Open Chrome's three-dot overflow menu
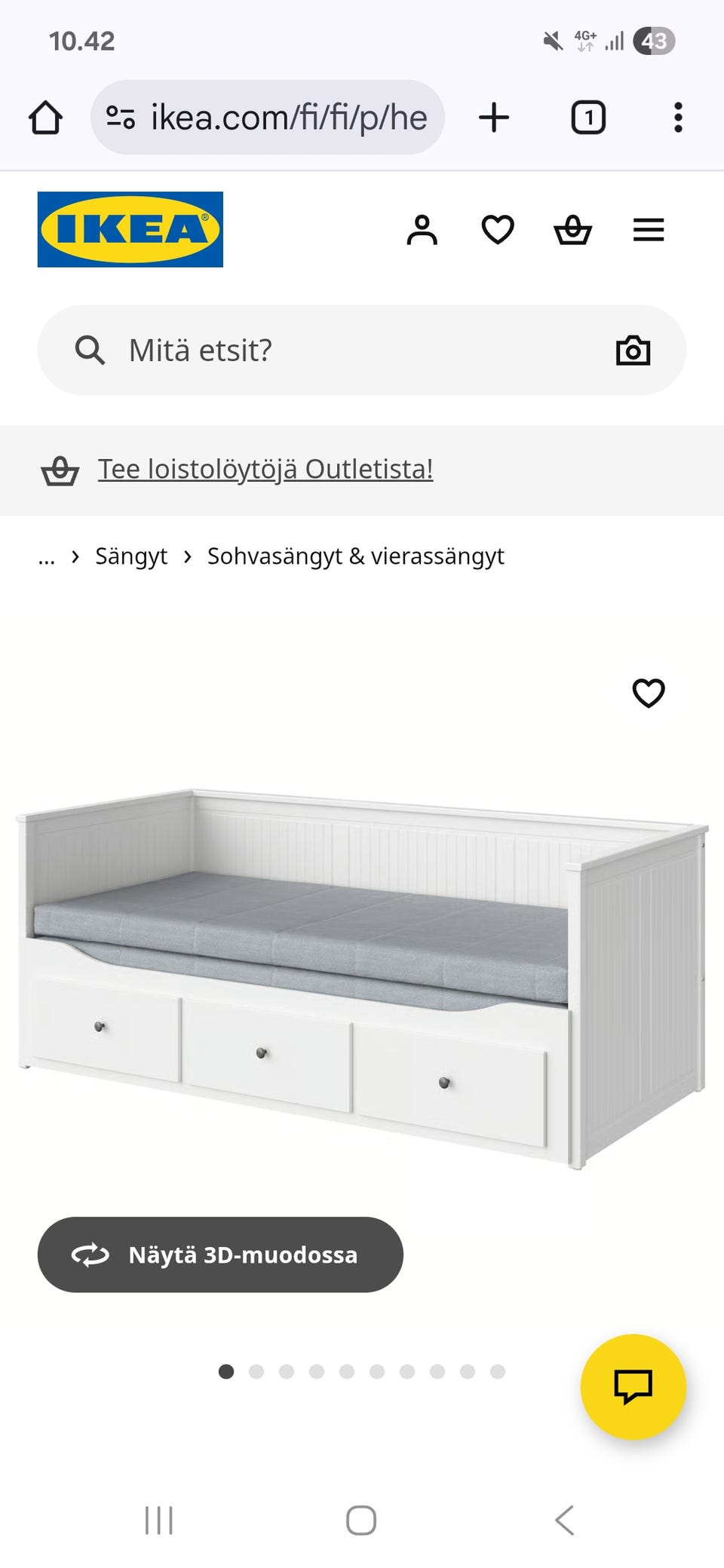Screen dimensions: 724x1568 pos(677,118)
